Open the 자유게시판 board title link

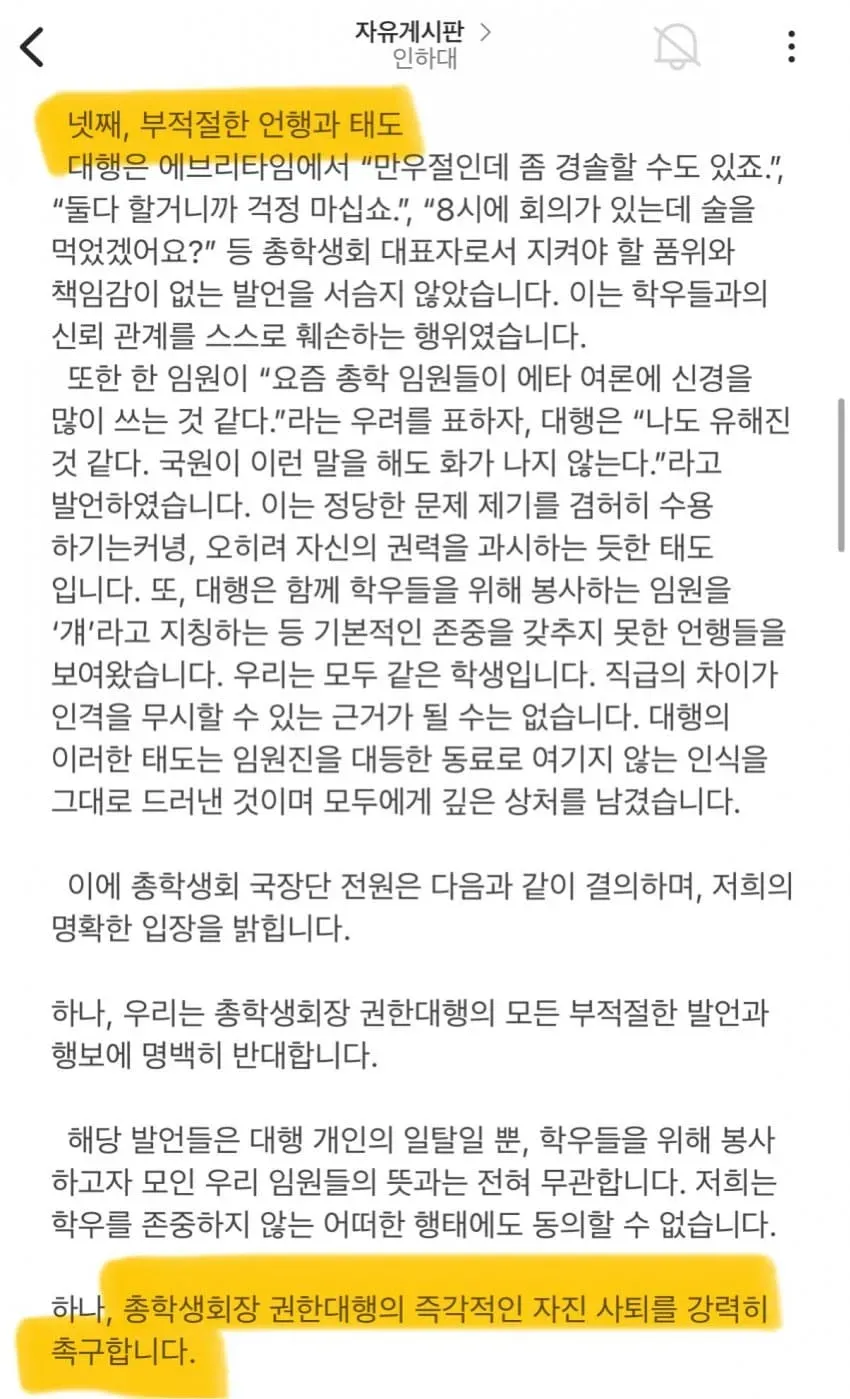click(x=424, y=32)
